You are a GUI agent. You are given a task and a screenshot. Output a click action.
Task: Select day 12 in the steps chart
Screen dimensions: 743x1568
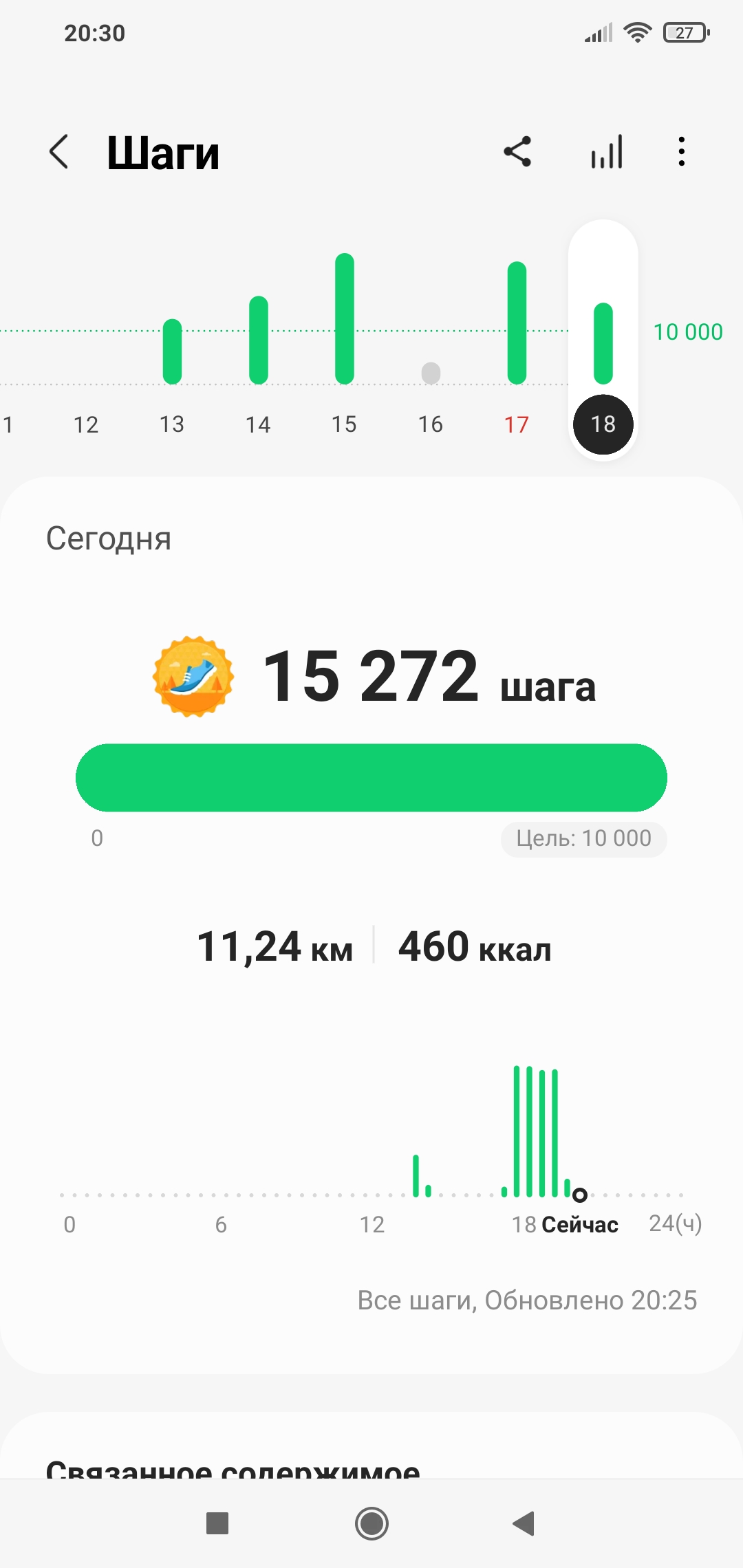point(86,424)
